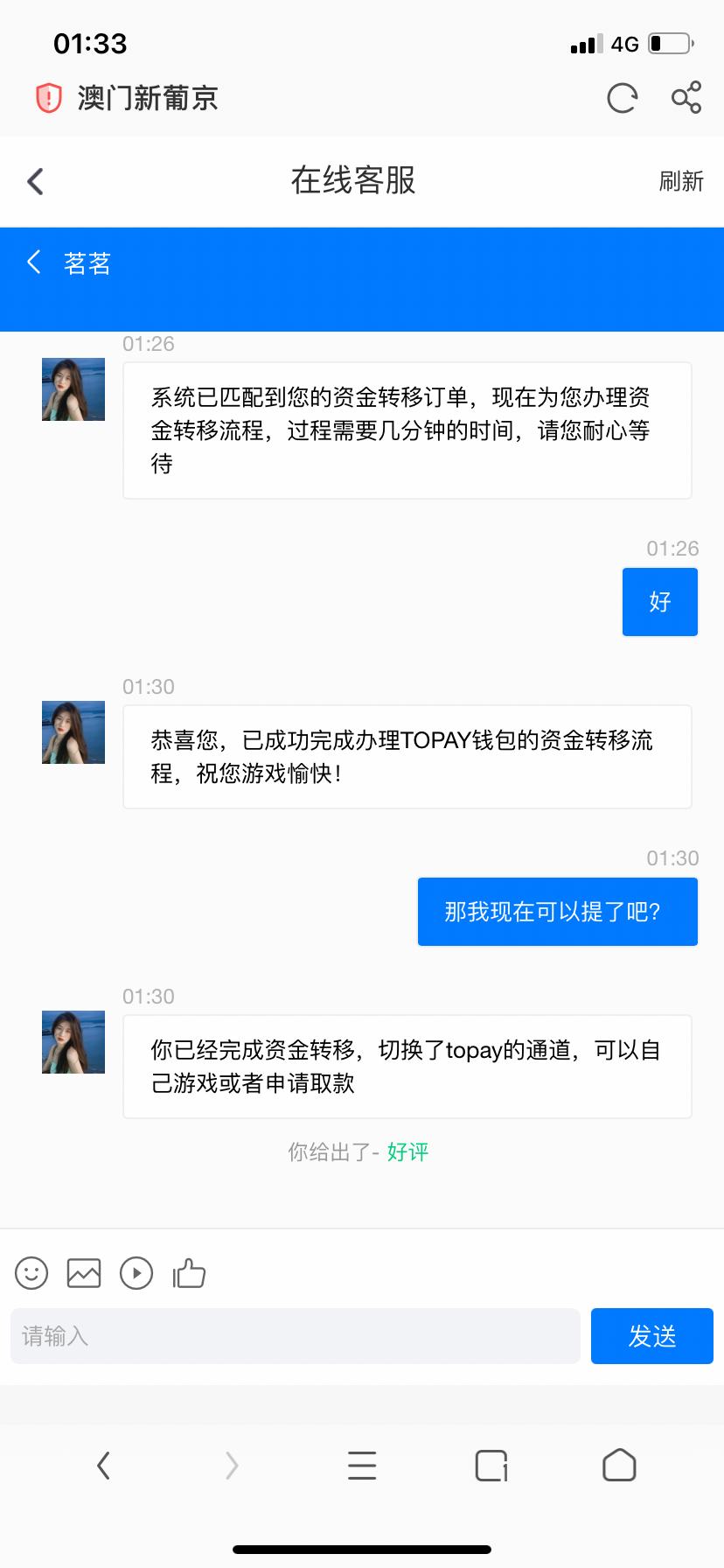Click the 请输入 message input field
Viewport: 724px width, 1568px height.
point(295,1336)
